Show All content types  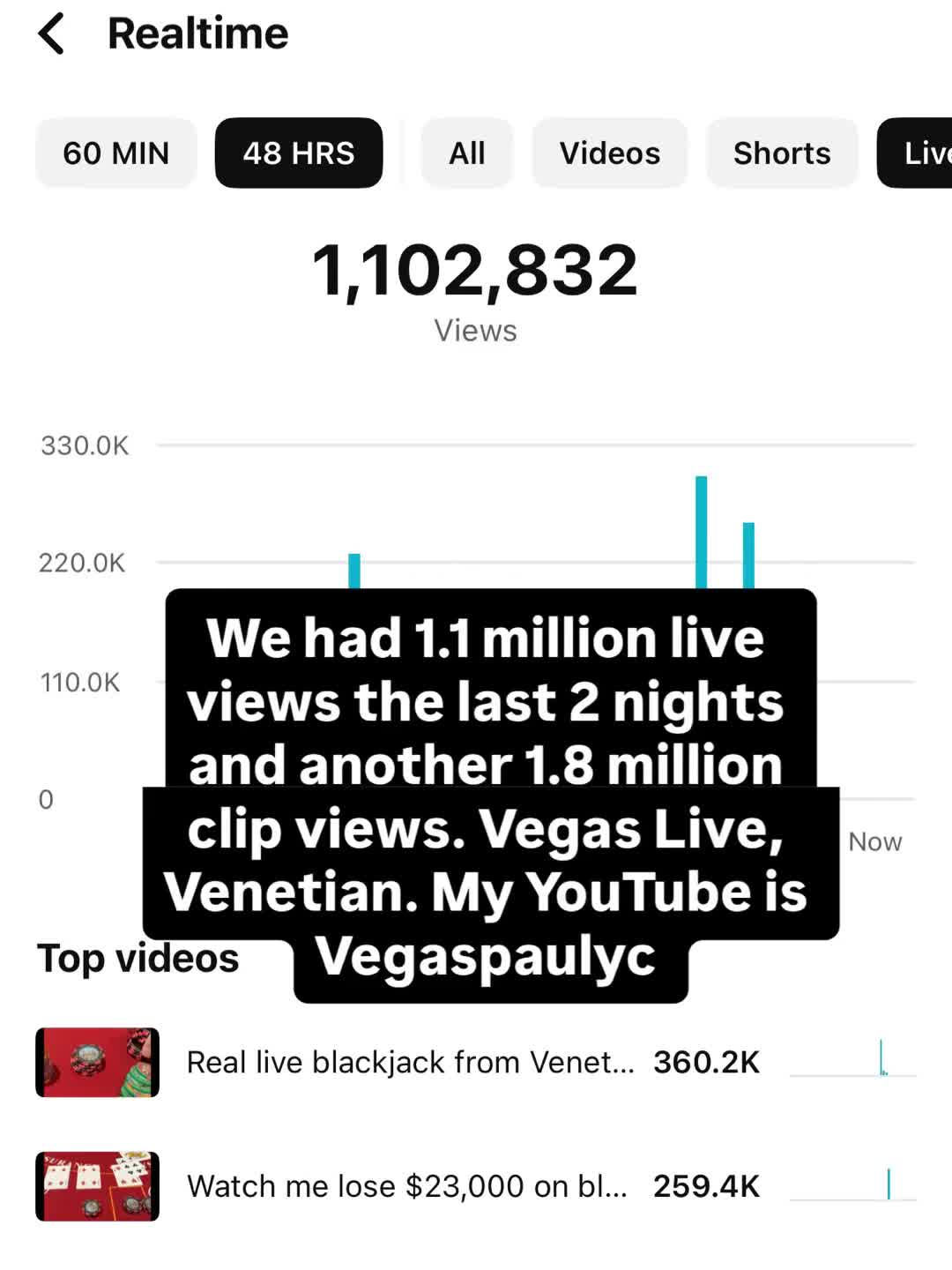click(x=466, y=153)
